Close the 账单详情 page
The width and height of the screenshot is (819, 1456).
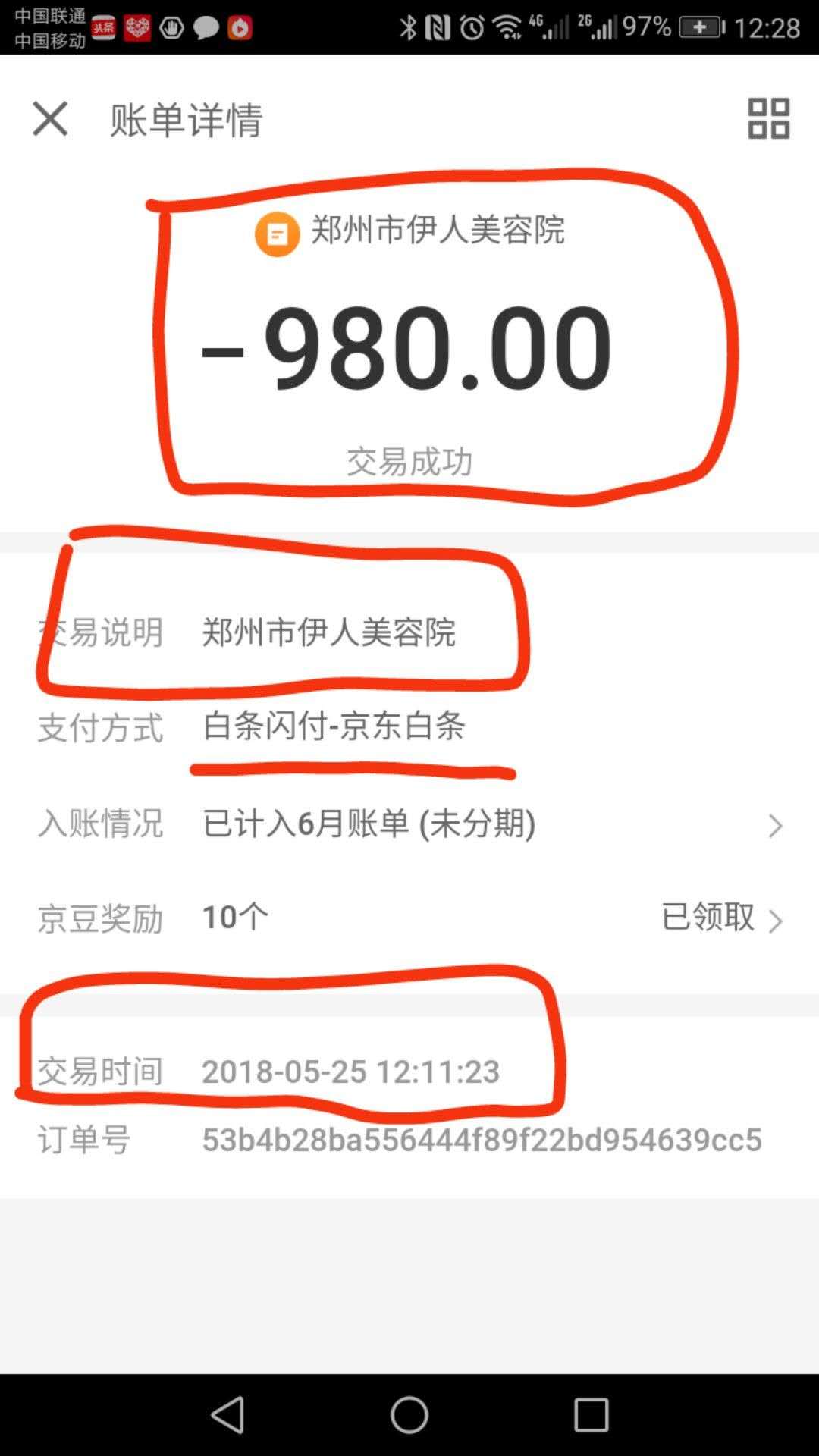coord(50,119)
